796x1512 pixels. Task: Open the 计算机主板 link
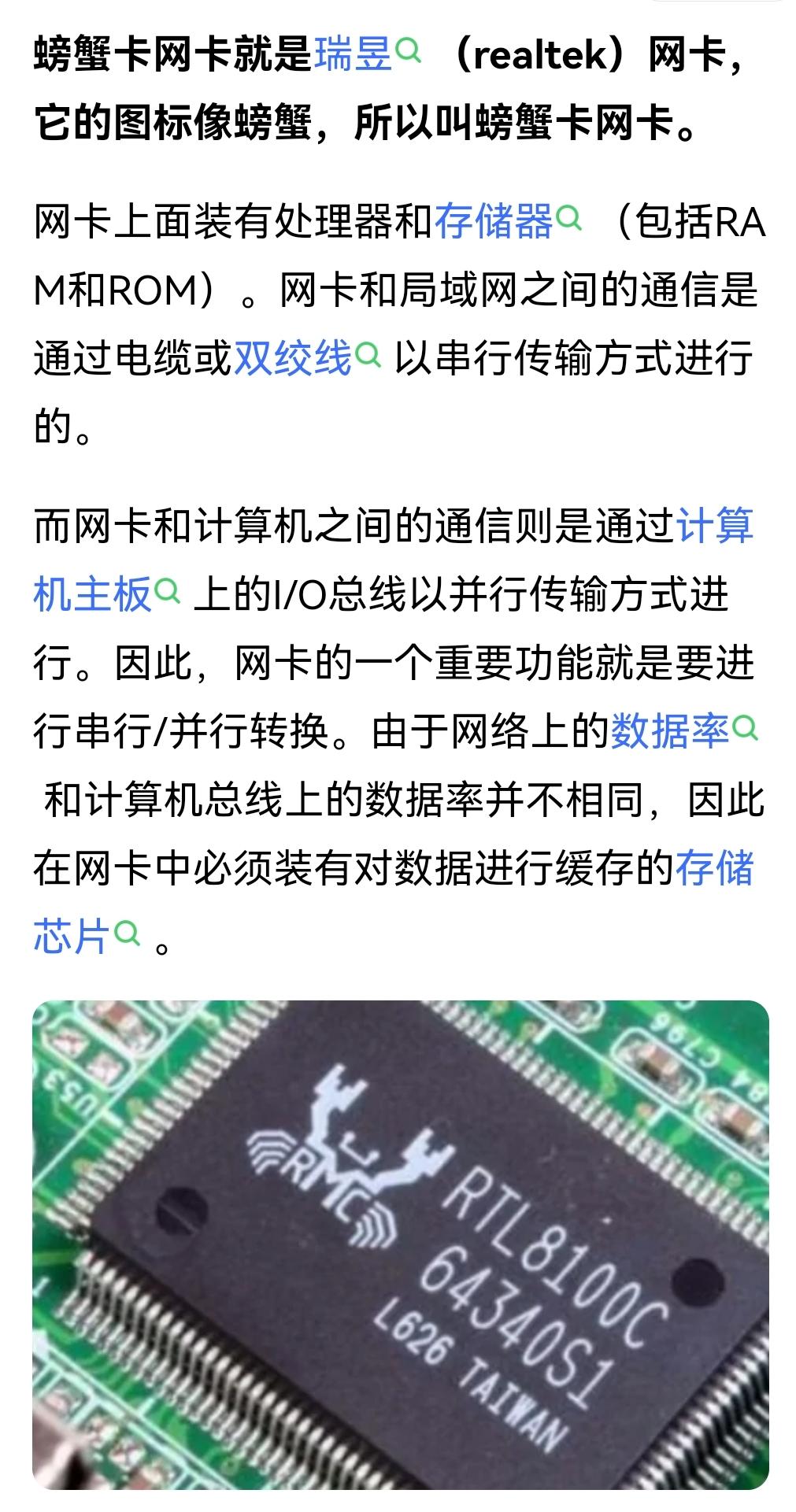click(x=92, y=594)
